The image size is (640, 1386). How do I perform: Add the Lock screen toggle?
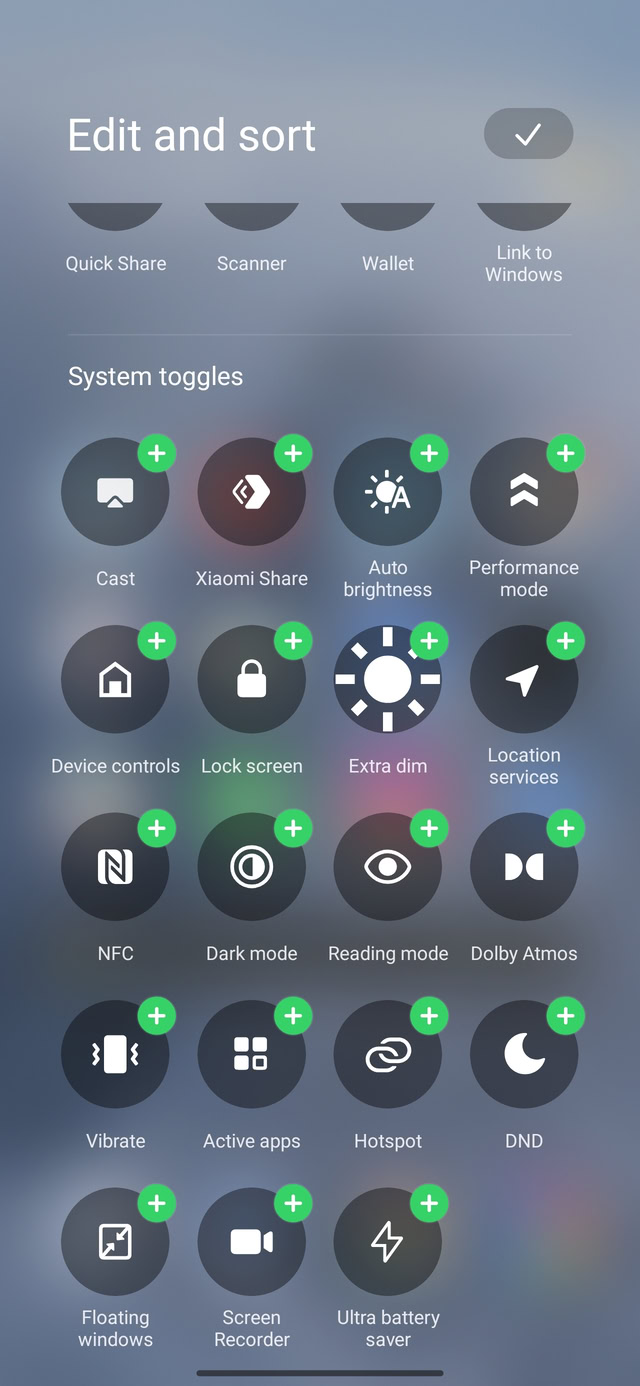(293, 641)
